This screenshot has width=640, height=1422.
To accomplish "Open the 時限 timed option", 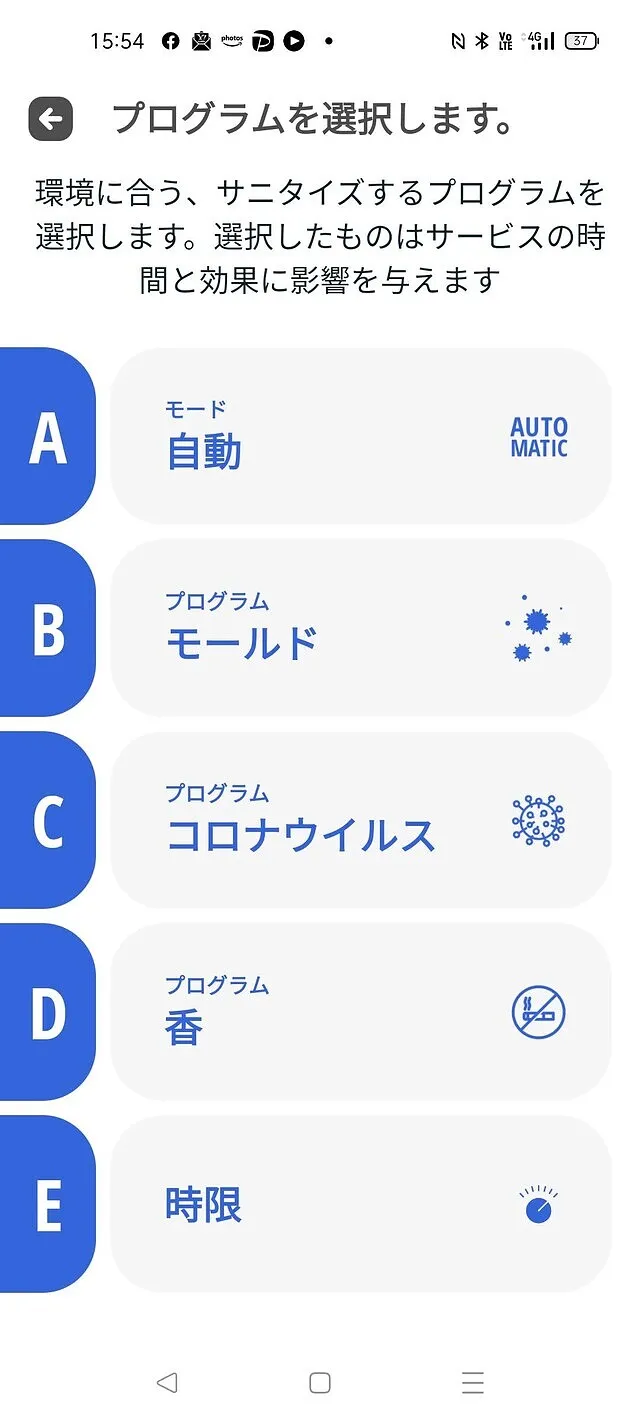I will coord(360,1205).
